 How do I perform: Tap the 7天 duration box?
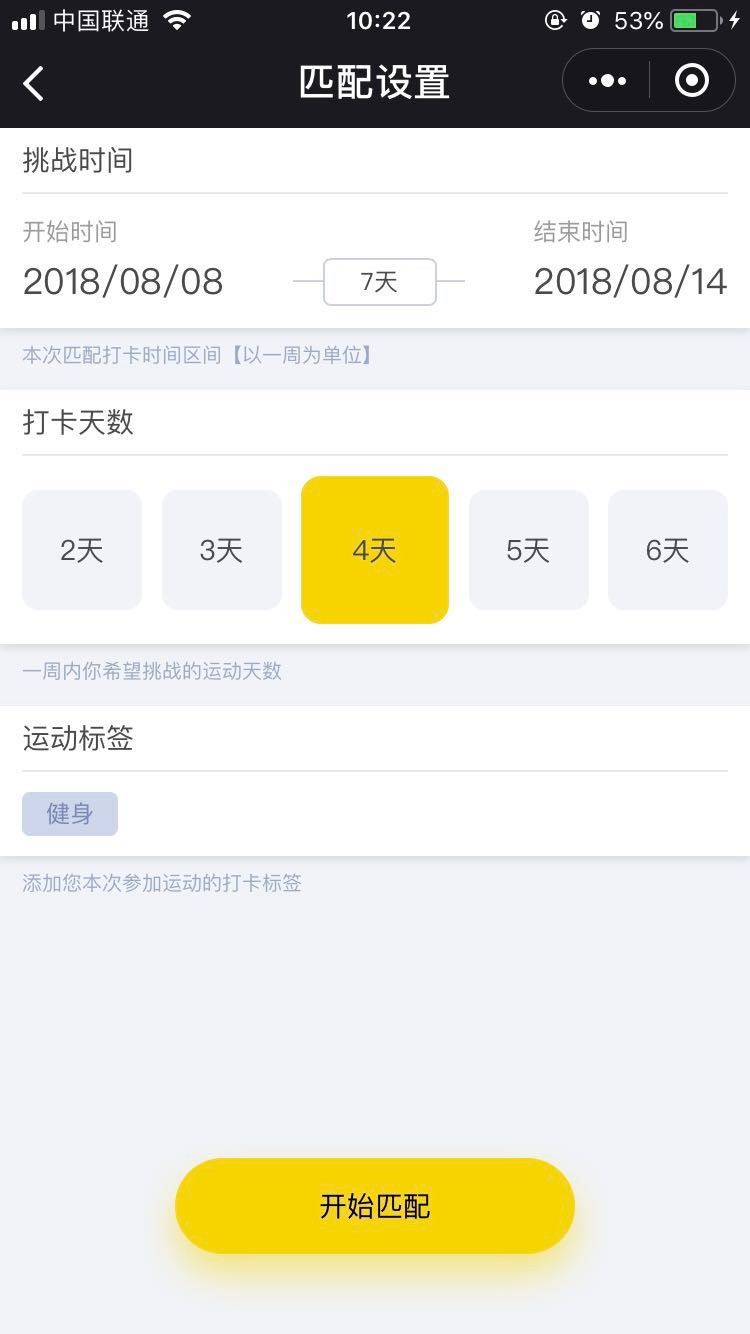[x=380, y=282]
